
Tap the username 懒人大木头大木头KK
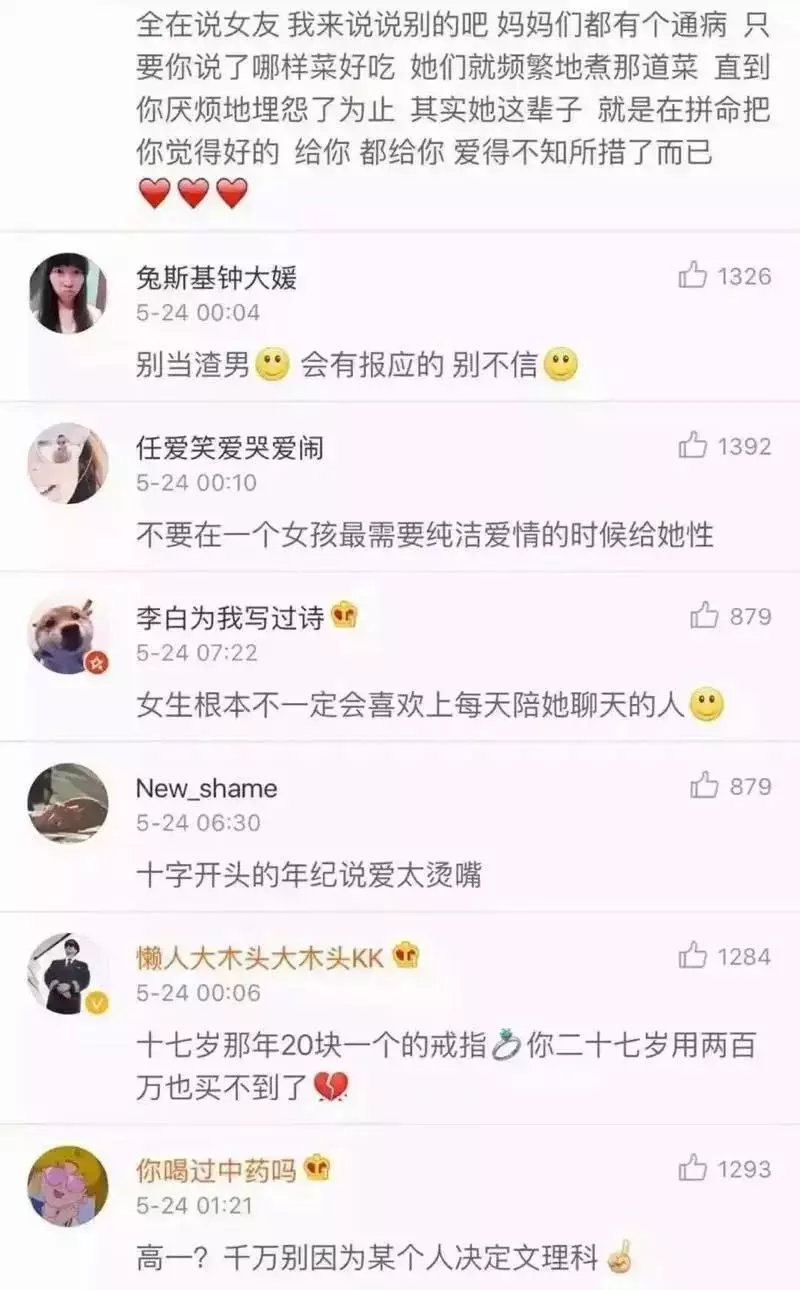tap(260, 958)
